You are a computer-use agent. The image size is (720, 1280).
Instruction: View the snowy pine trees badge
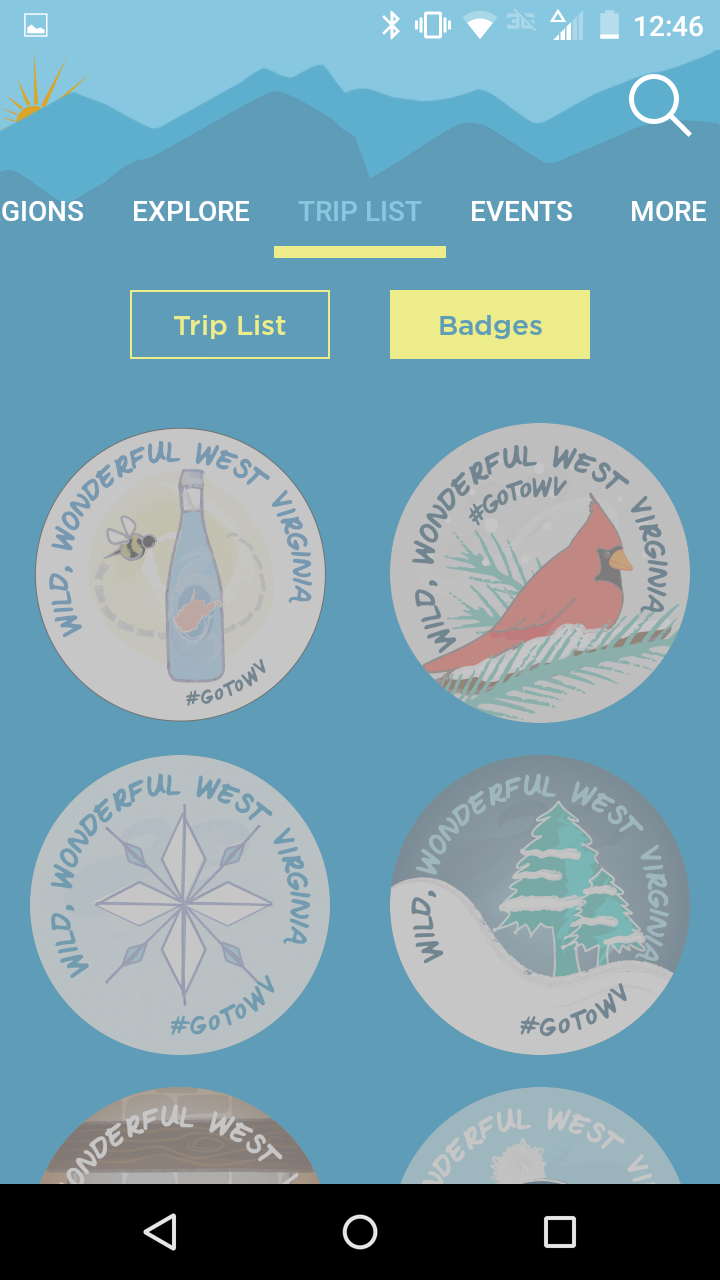tap(540, 905)
